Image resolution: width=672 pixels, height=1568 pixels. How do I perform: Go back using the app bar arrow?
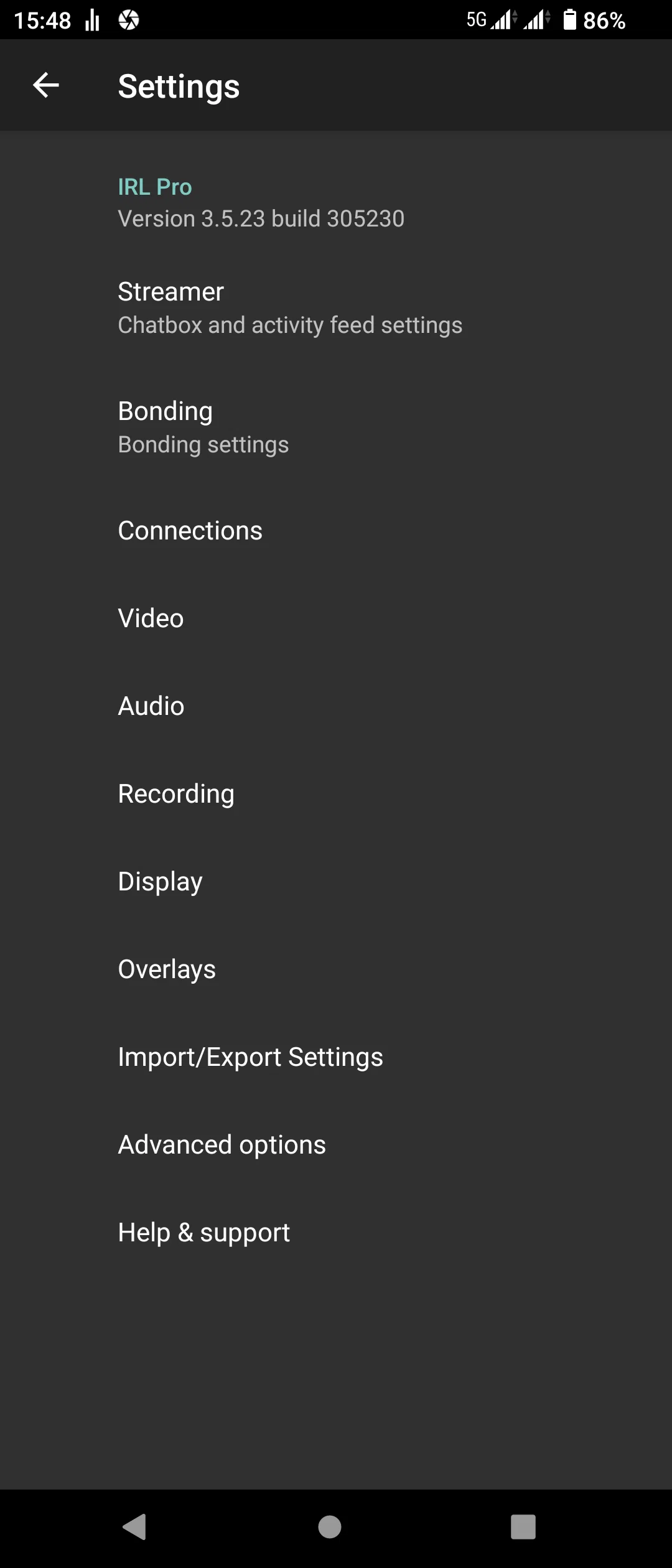pos(46,85)
